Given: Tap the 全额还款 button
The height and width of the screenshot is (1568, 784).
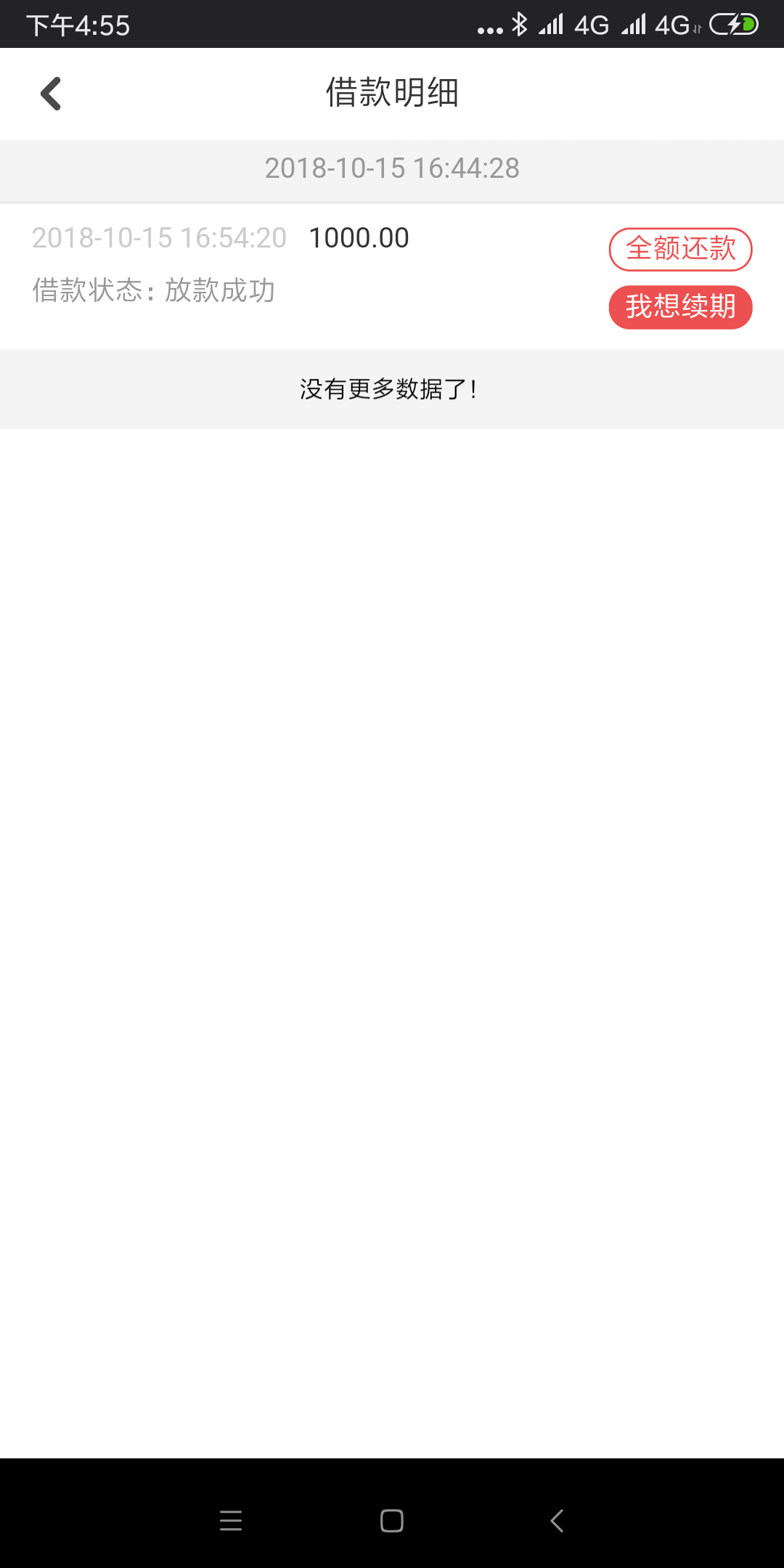Looking at the screenshot, I should pyautogui.click(x=680, y=249).
